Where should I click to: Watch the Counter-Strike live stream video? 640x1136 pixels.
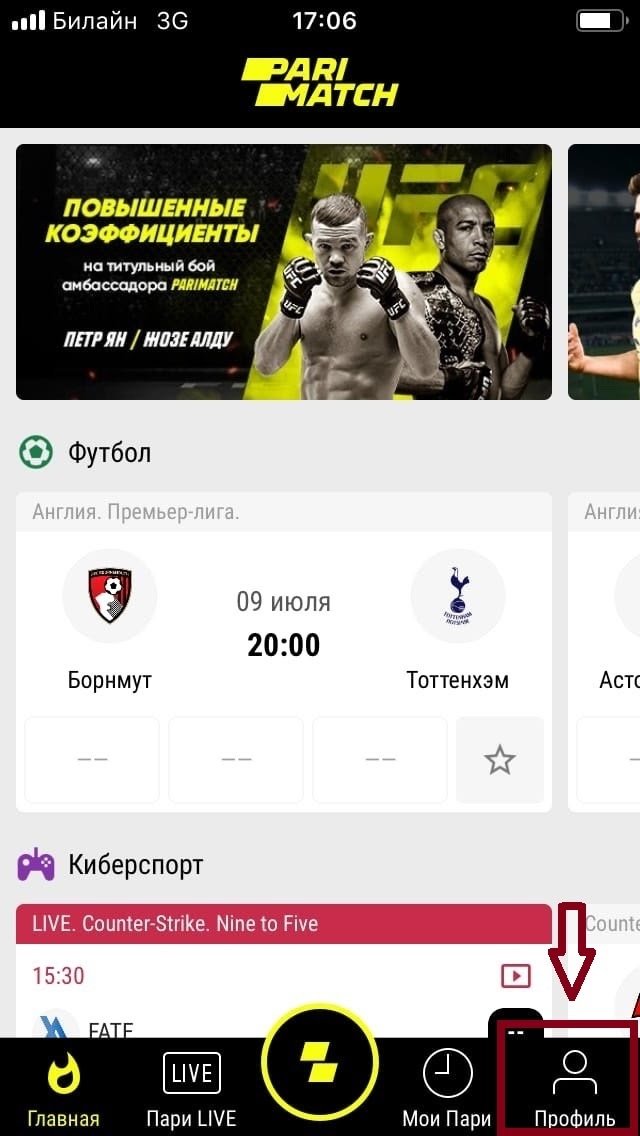pyautogui.click(x=515, y=975)
